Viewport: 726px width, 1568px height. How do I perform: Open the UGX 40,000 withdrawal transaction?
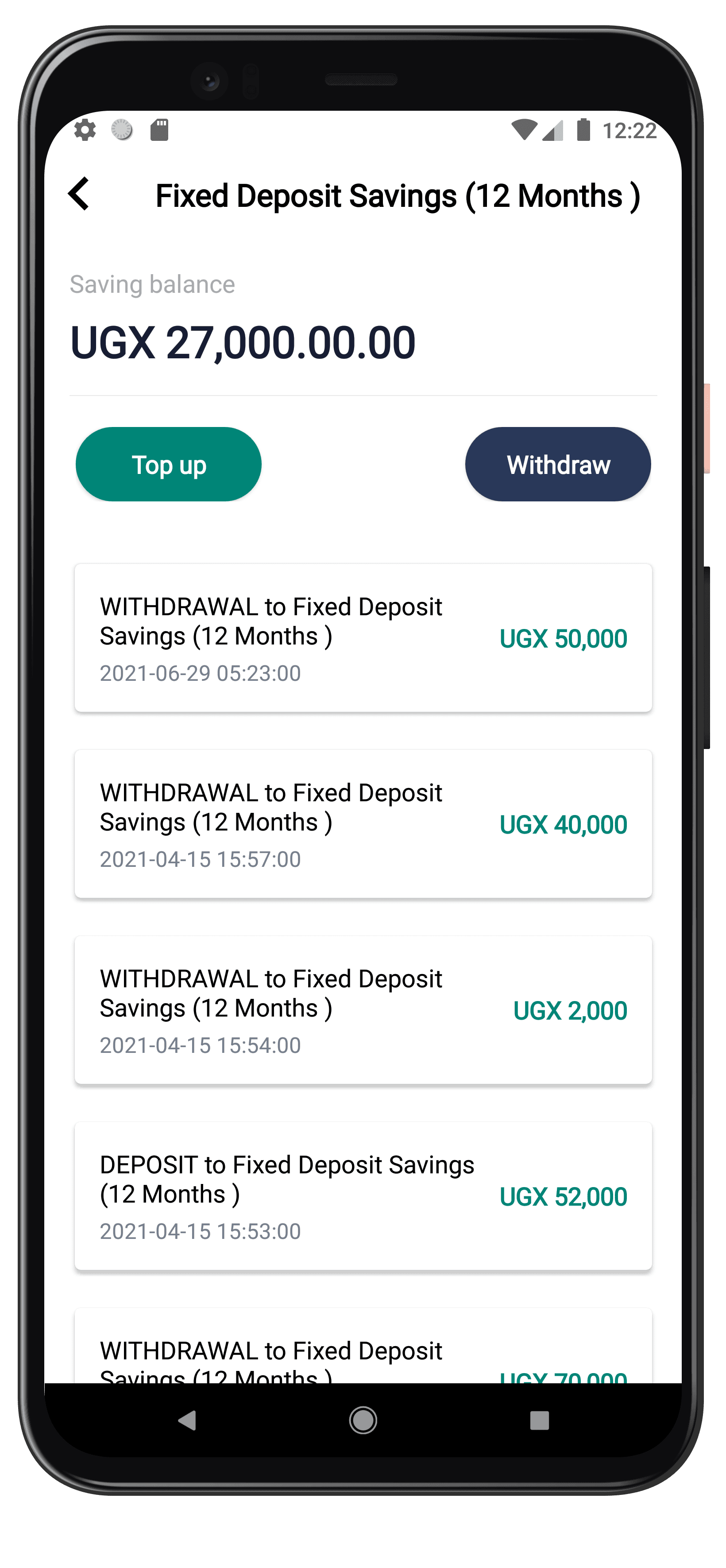pos(363,823)
